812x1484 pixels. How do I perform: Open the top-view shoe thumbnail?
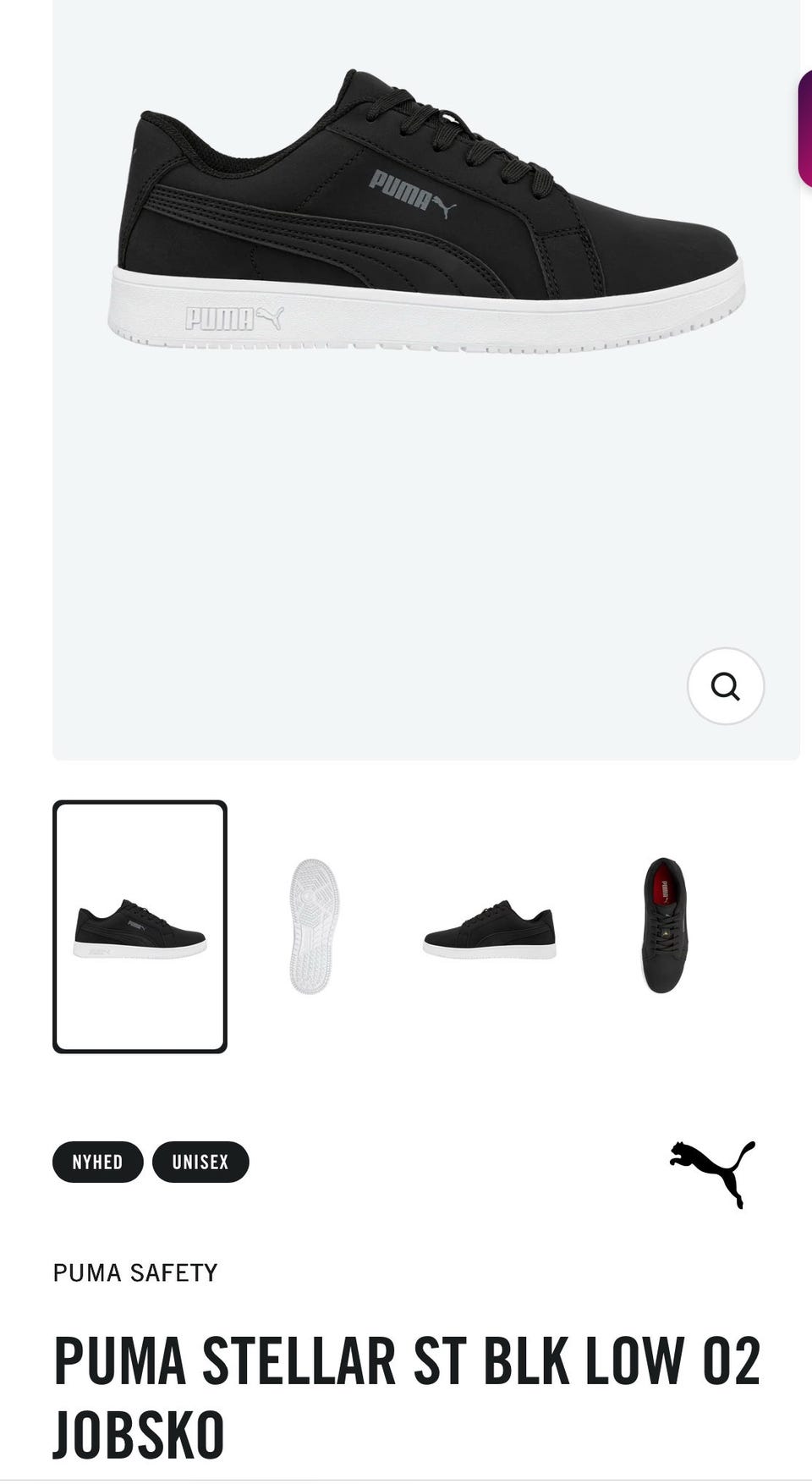pos(664,925)
